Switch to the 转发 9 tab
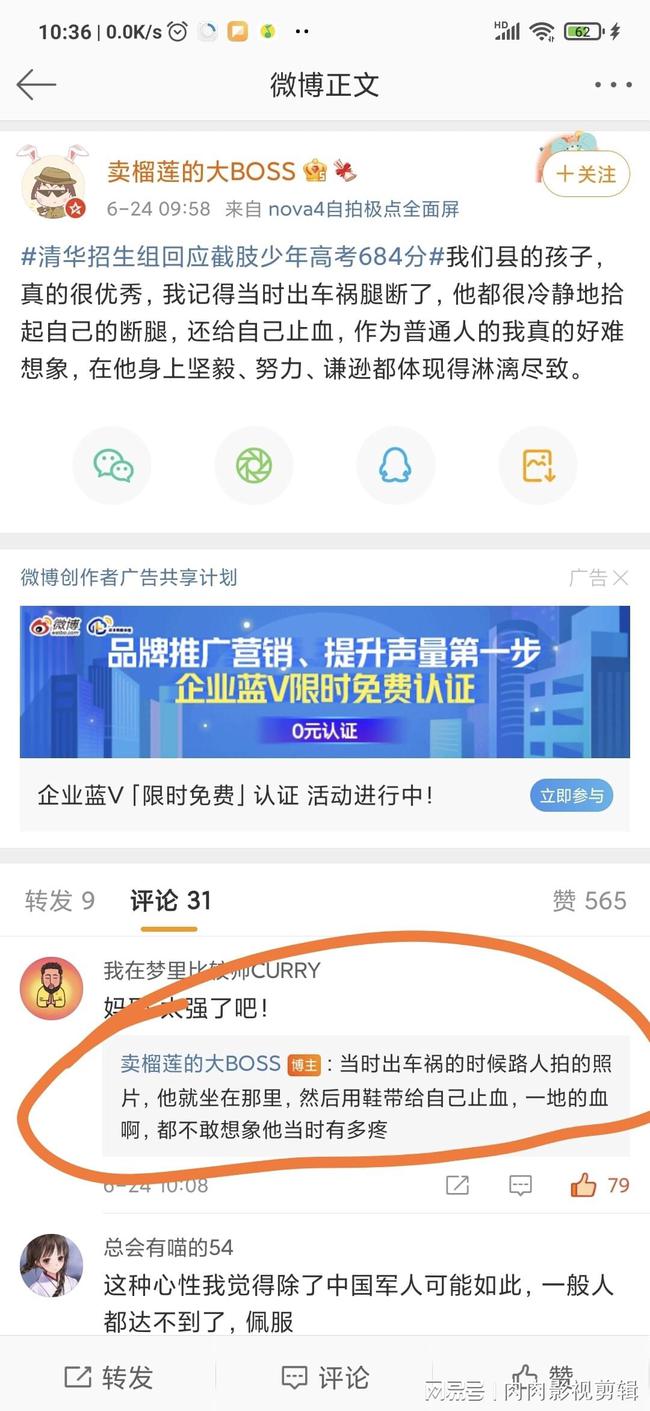 click(x=60, y=901)
